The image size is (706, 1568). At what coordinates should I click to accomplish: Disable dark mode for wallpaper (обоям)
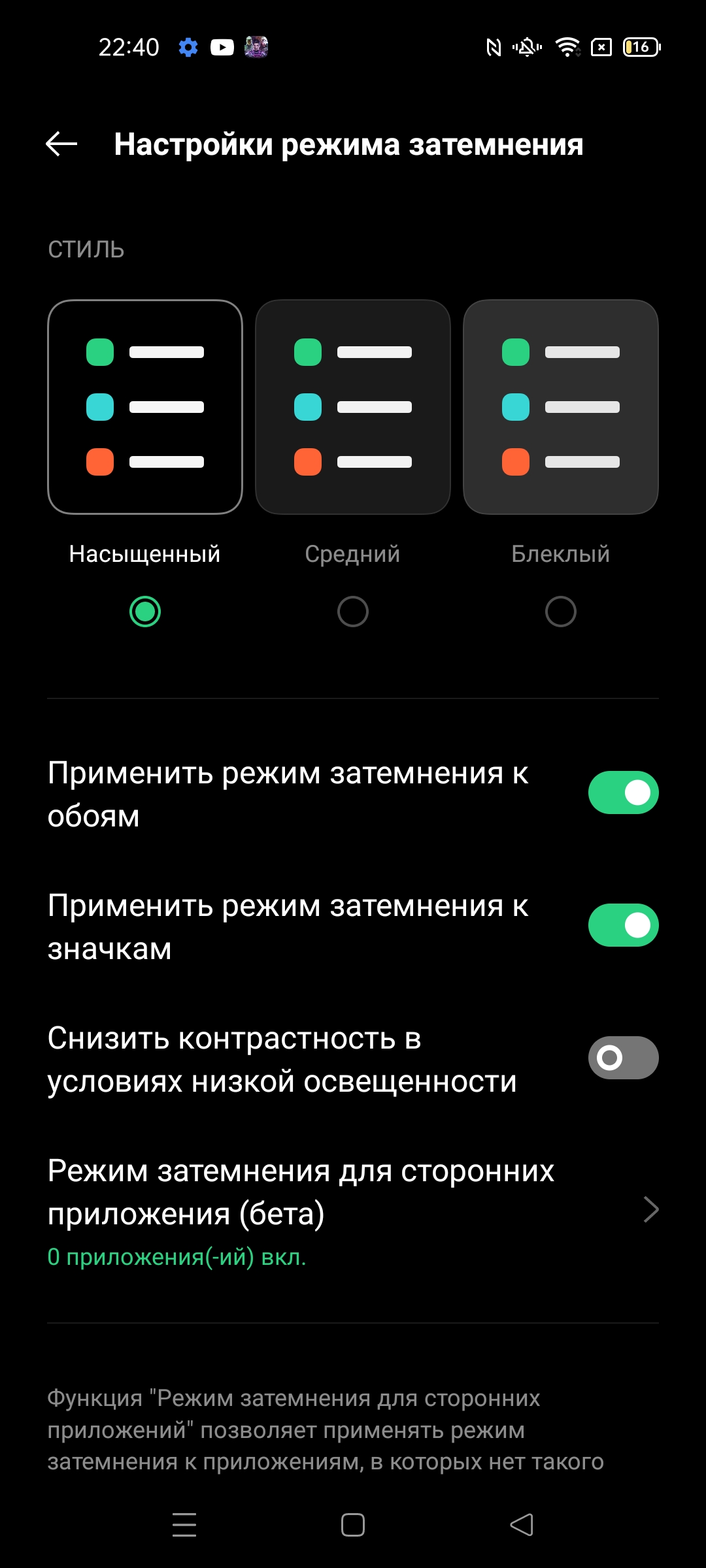click(x=623, y=792)
